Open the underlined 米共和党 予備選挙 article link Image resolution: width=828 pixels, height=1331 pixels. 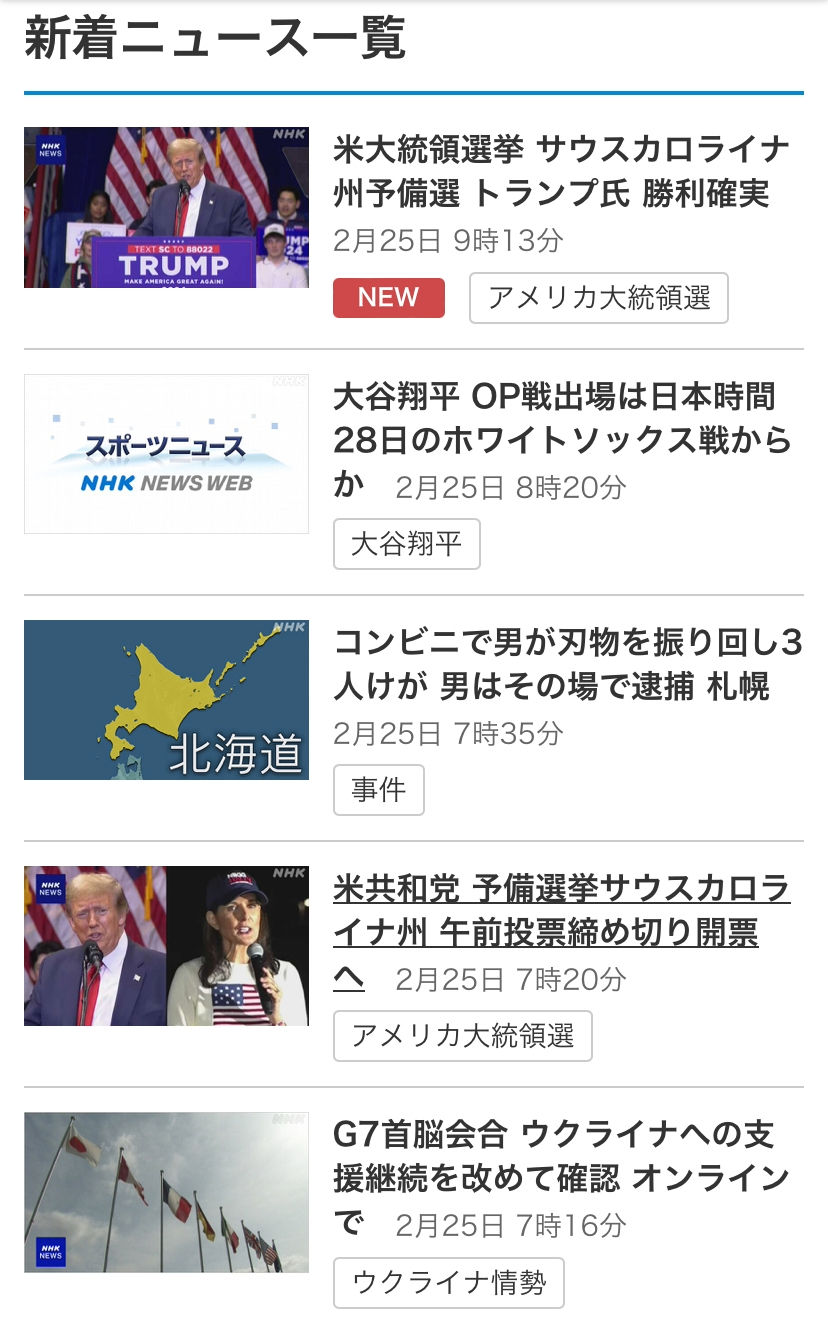point(561,910)
